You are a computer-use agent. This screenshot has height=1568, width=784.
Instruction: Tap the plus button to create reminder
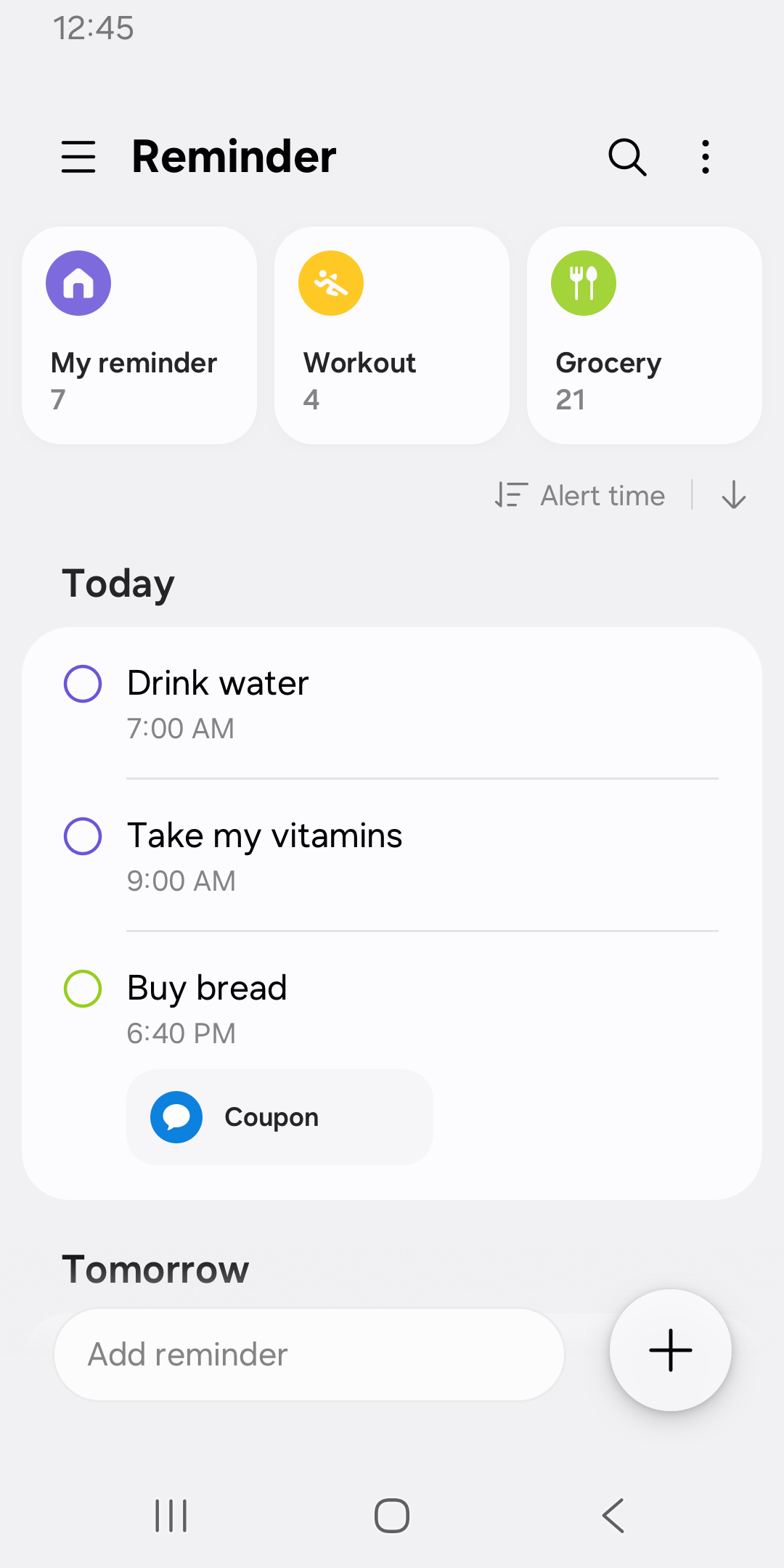669,1350
